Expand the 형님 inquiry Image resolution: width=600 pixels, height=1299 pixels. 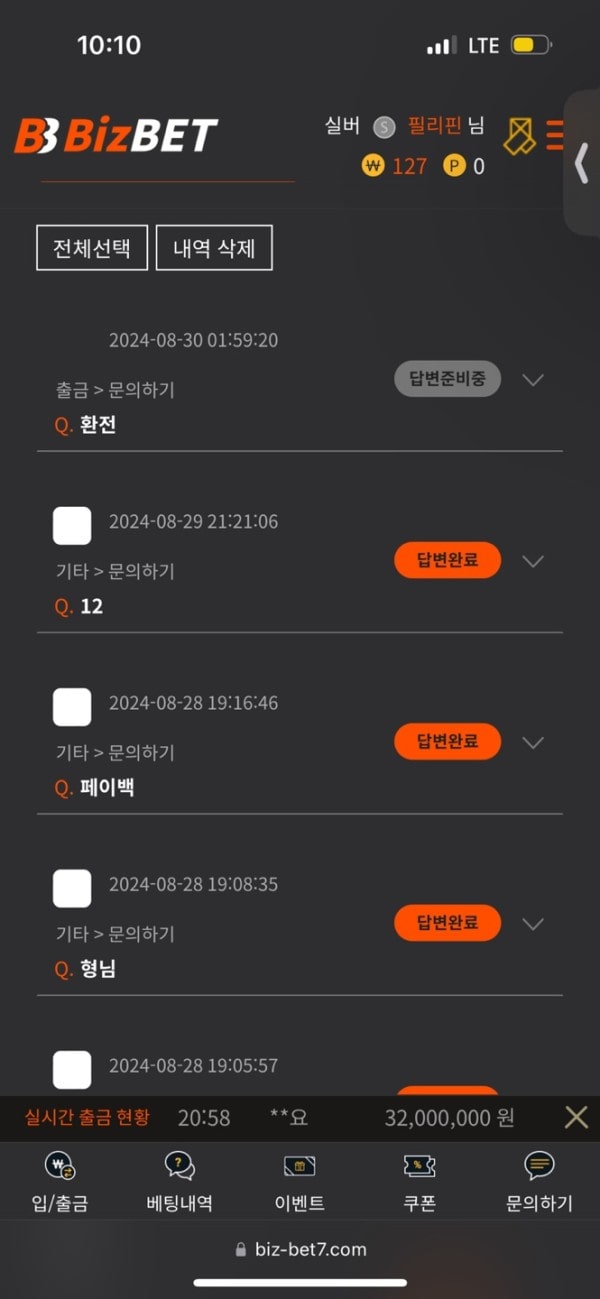pyautogui.click(x=533, y=923)
